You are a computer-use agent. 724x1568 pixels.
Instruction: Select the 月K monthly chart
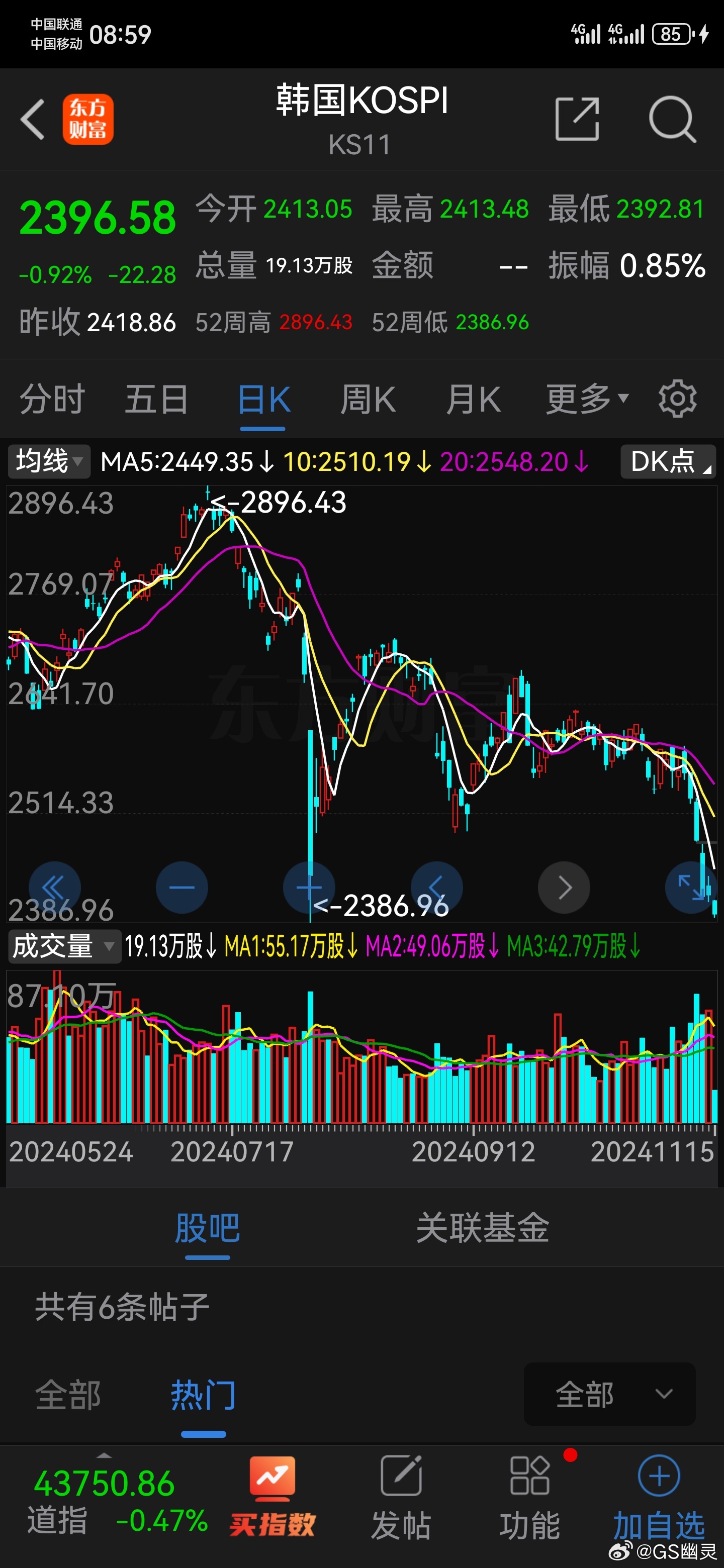click(473, 400)
